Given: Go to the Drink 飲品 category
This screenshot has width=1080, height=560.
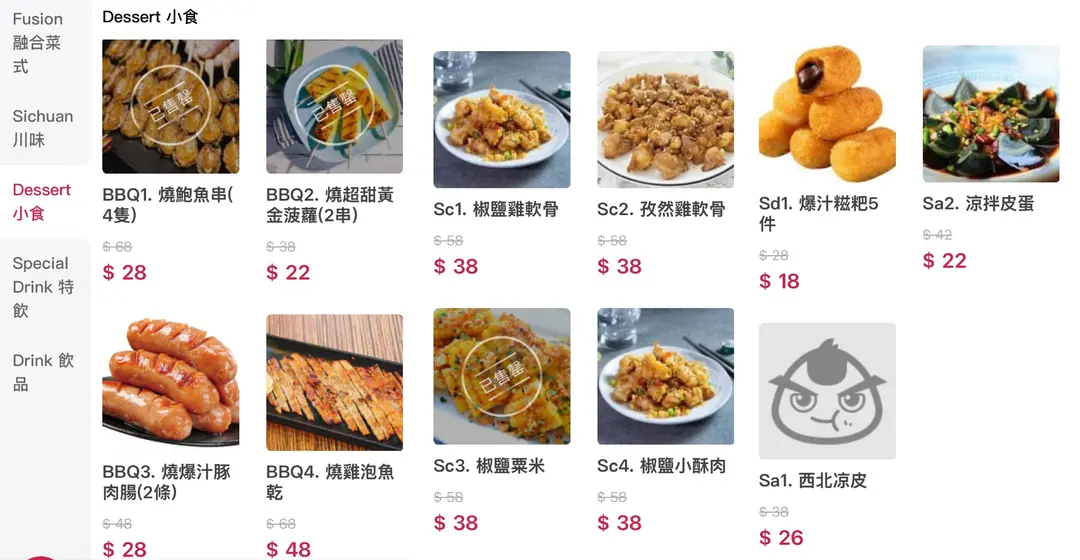Looking at the screenshot, I should pyautogui.click(x=43, y=372).
